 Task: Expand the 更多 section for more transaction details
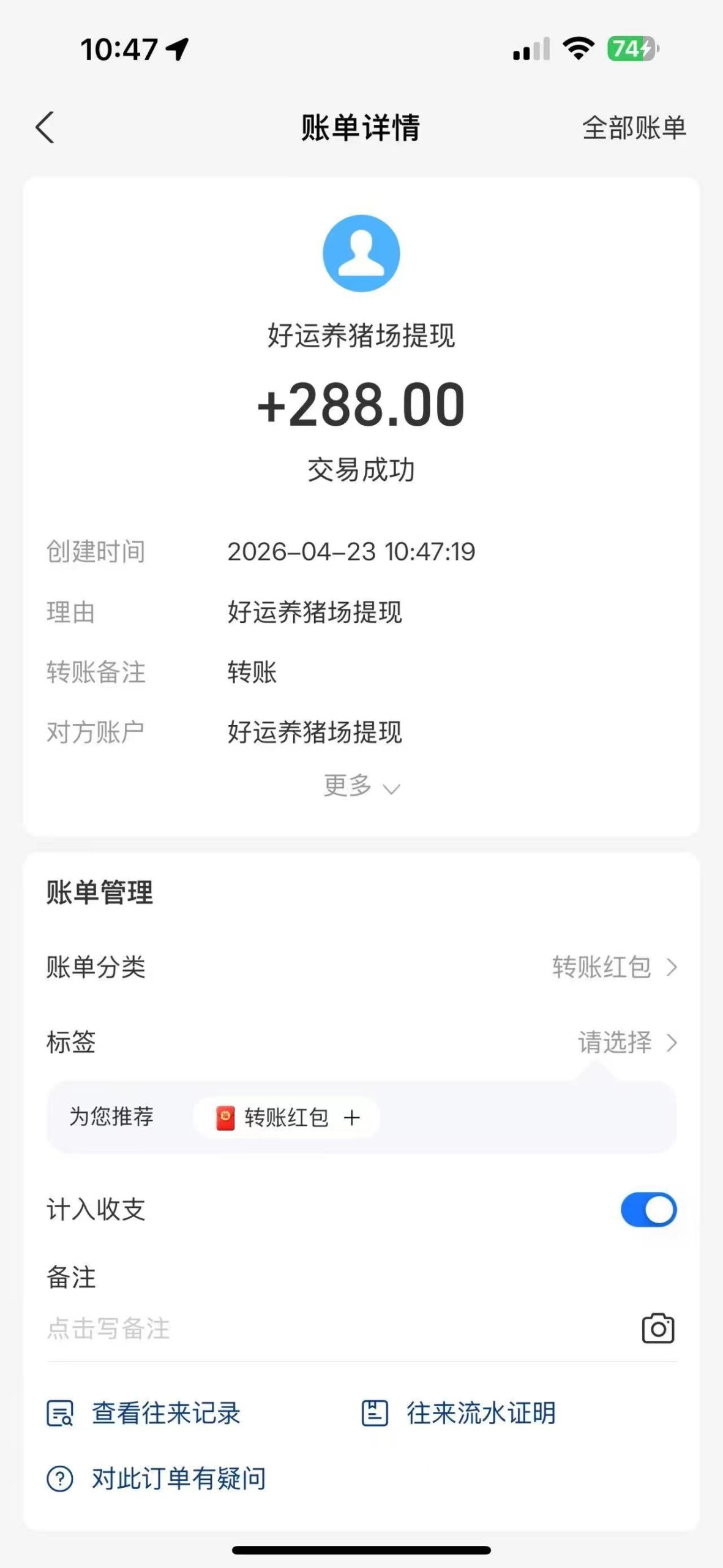click(x=361, y=787)
